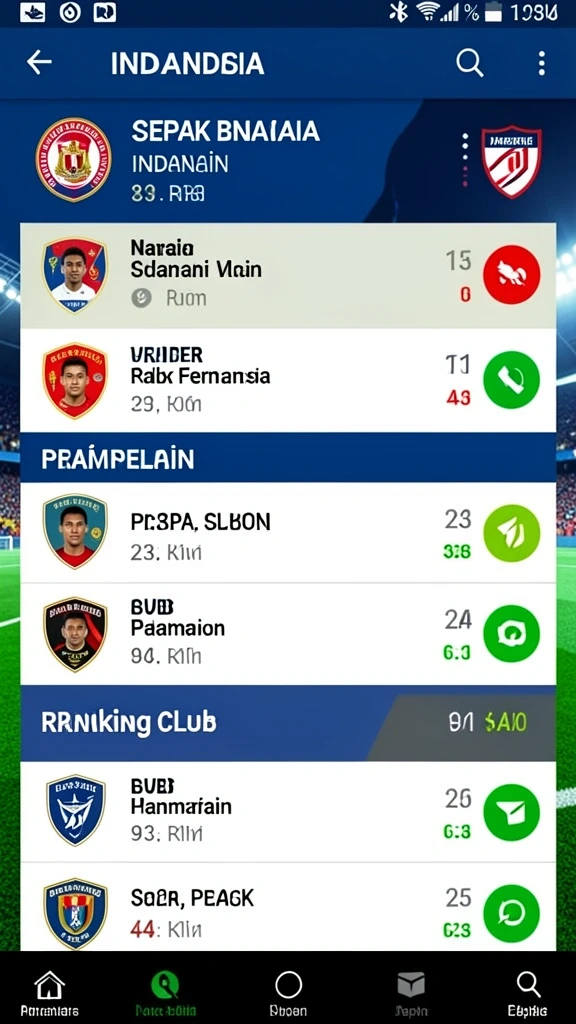Open the SoBR, PEAGK club row

pyautogui.click(x=288, y=907)
